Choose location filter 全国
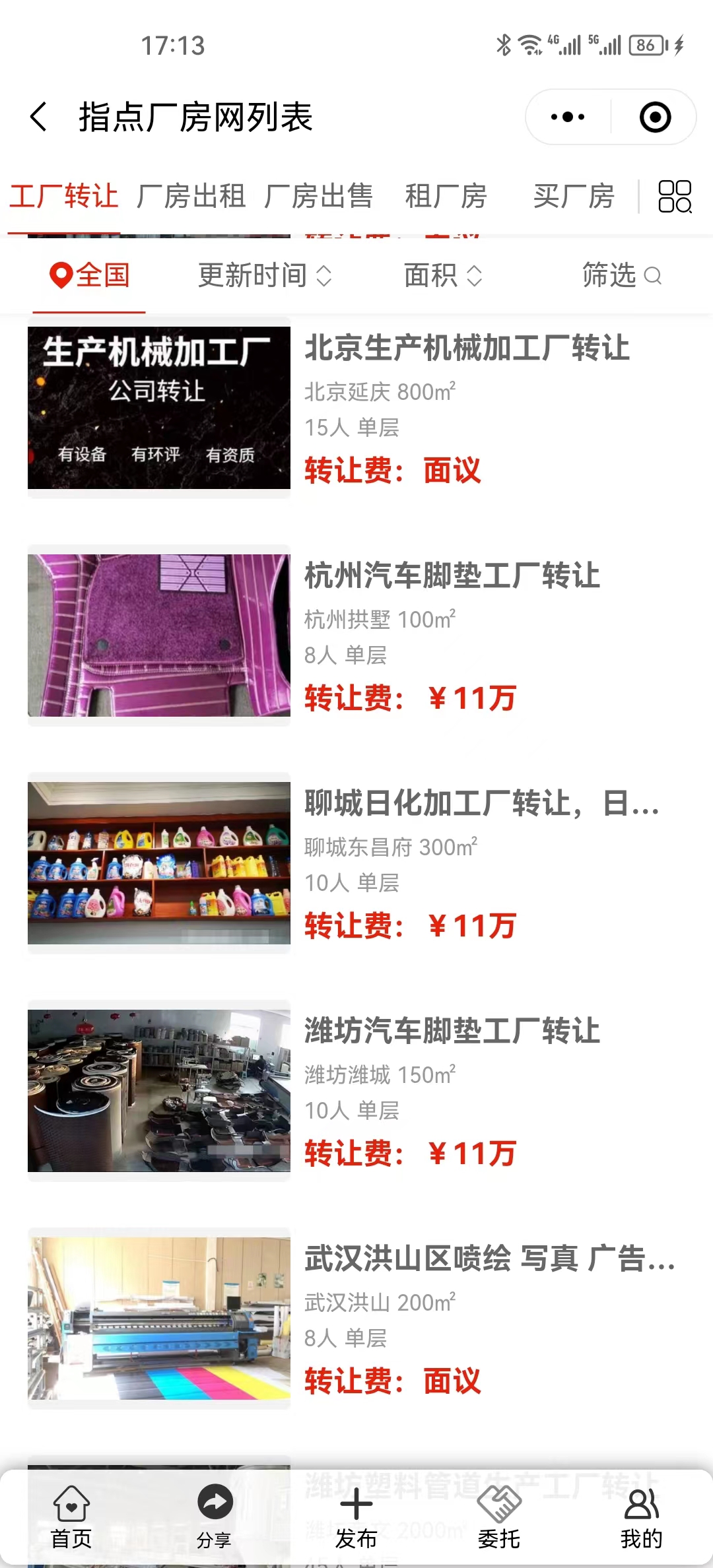 [90, 275]
